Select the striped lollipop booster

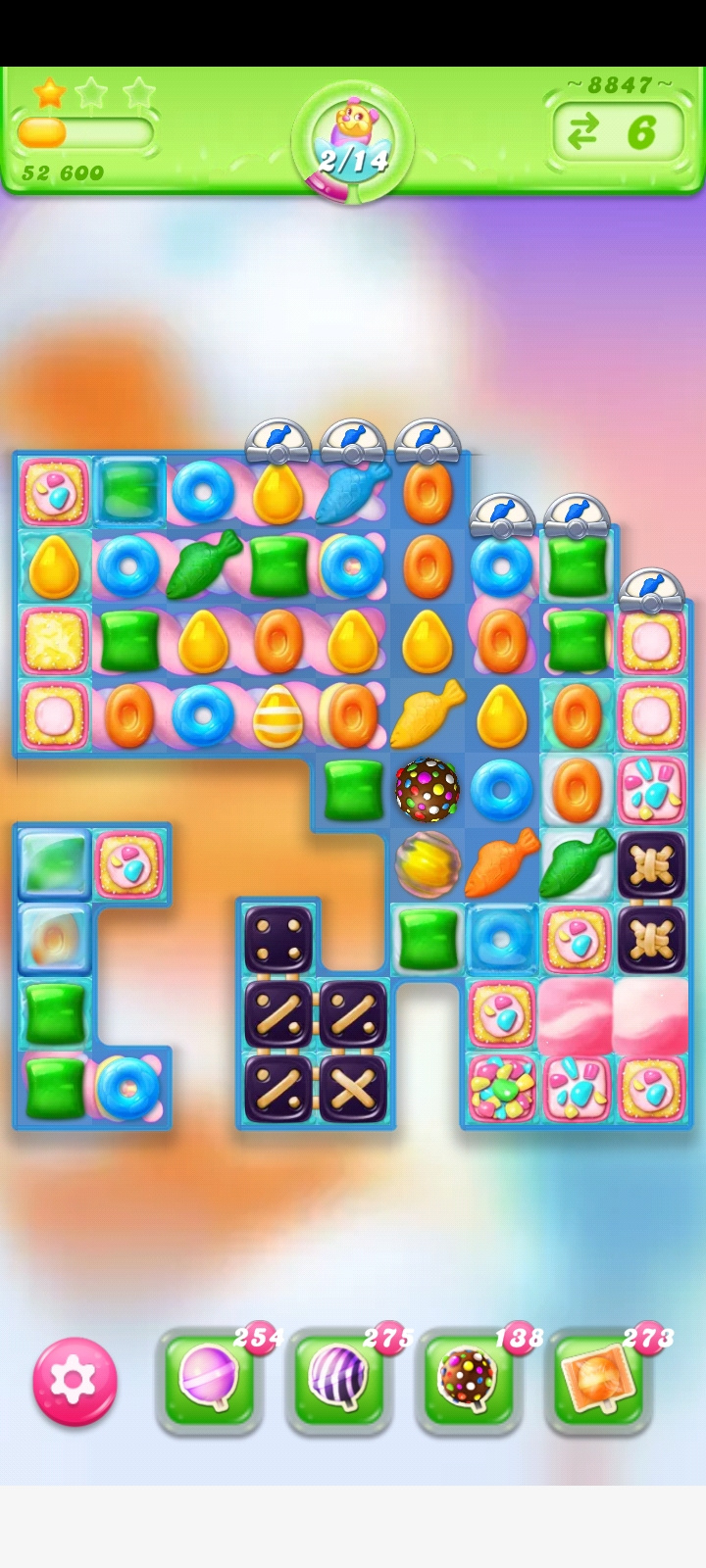pos(339,1380)
